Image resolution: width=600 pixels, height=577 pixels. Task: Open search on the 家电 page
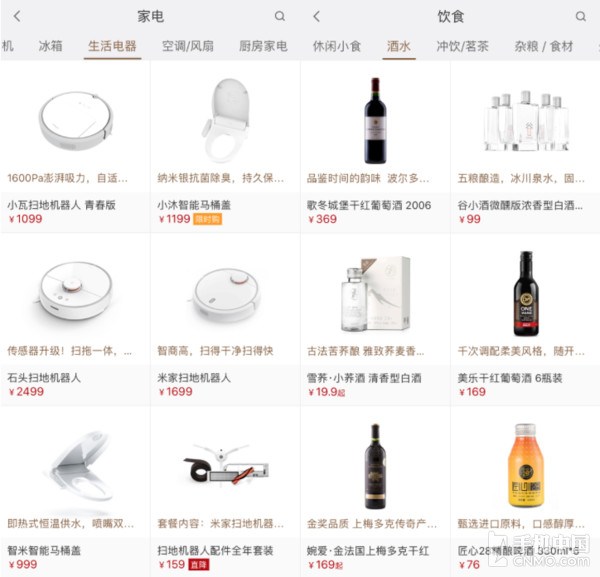[x=280, y=16]
